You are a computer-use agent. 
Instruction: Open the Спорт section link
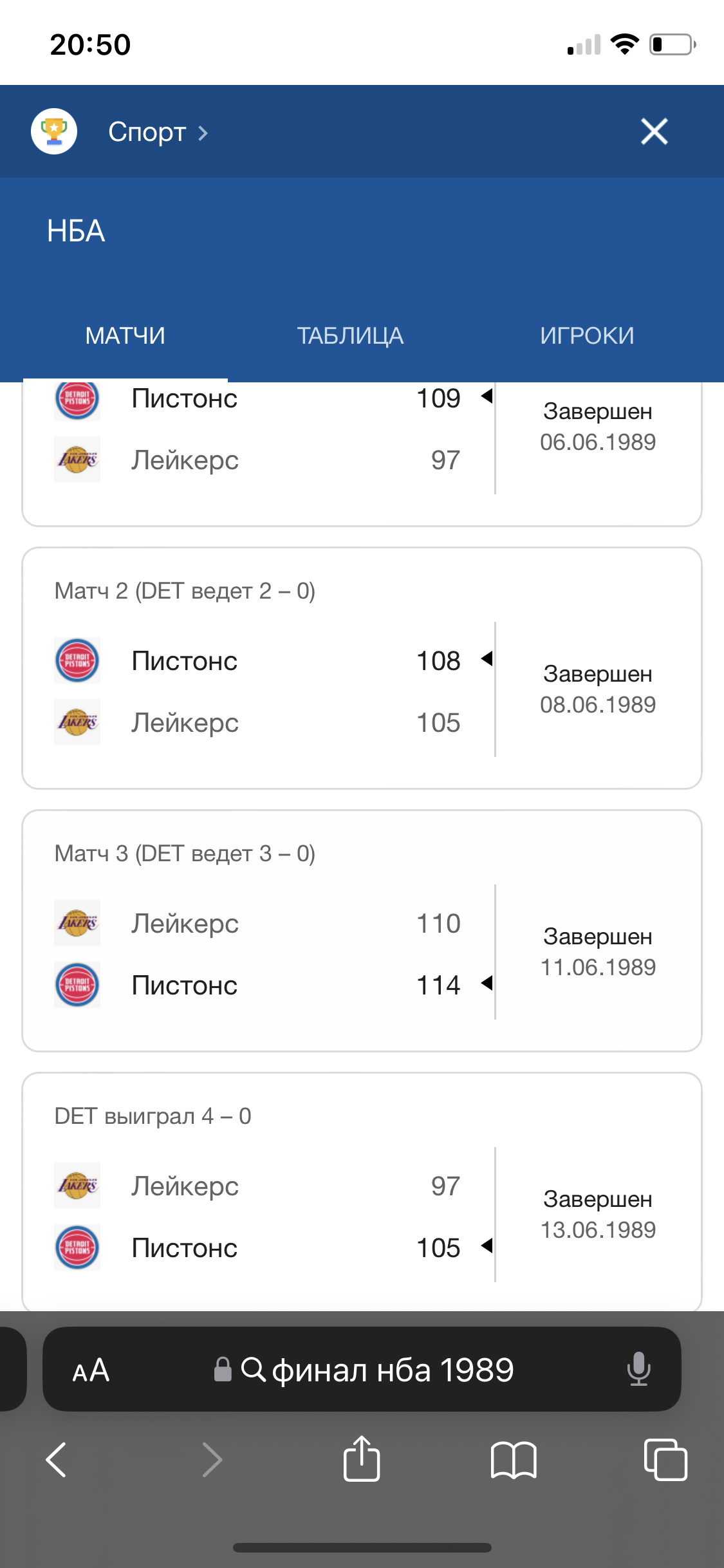click(x=158, y=132)
